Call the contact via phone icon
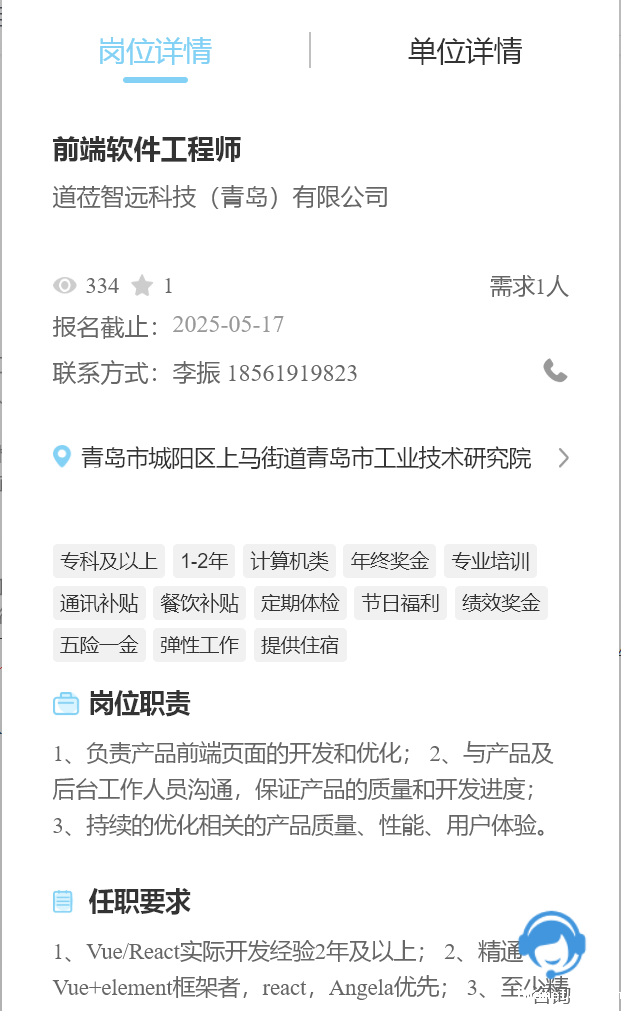This screenshot has height=1011, width=621. 555,371
